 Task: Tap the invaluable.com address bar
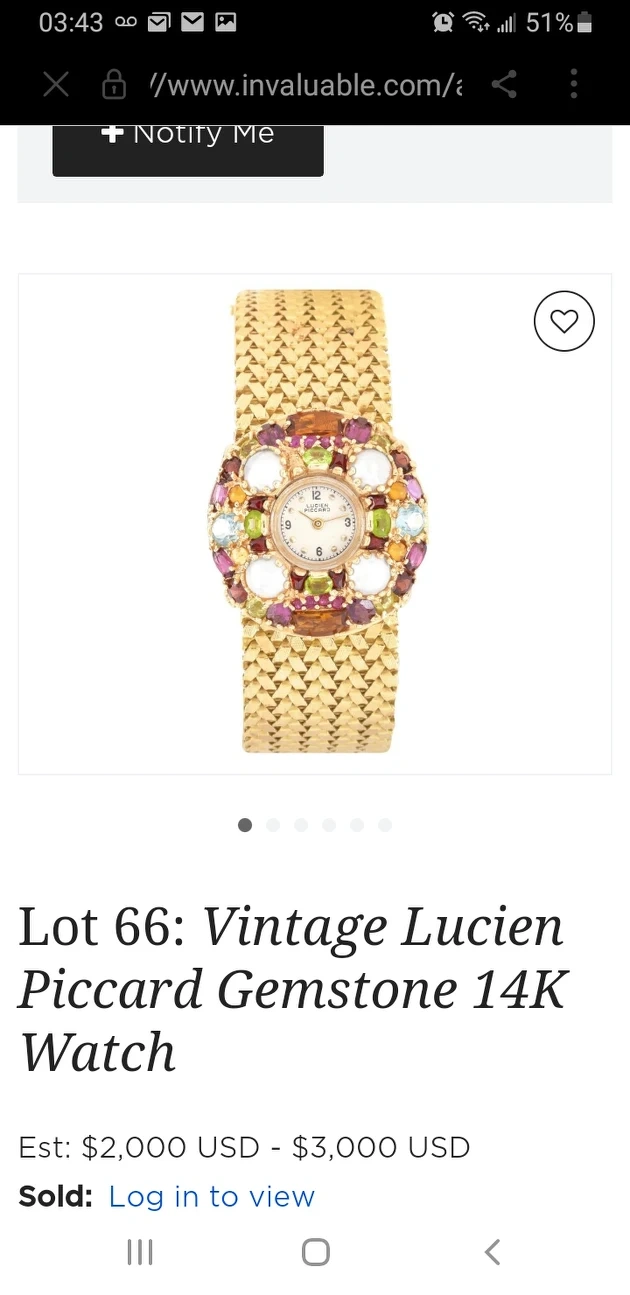click(x=305, y=85)
